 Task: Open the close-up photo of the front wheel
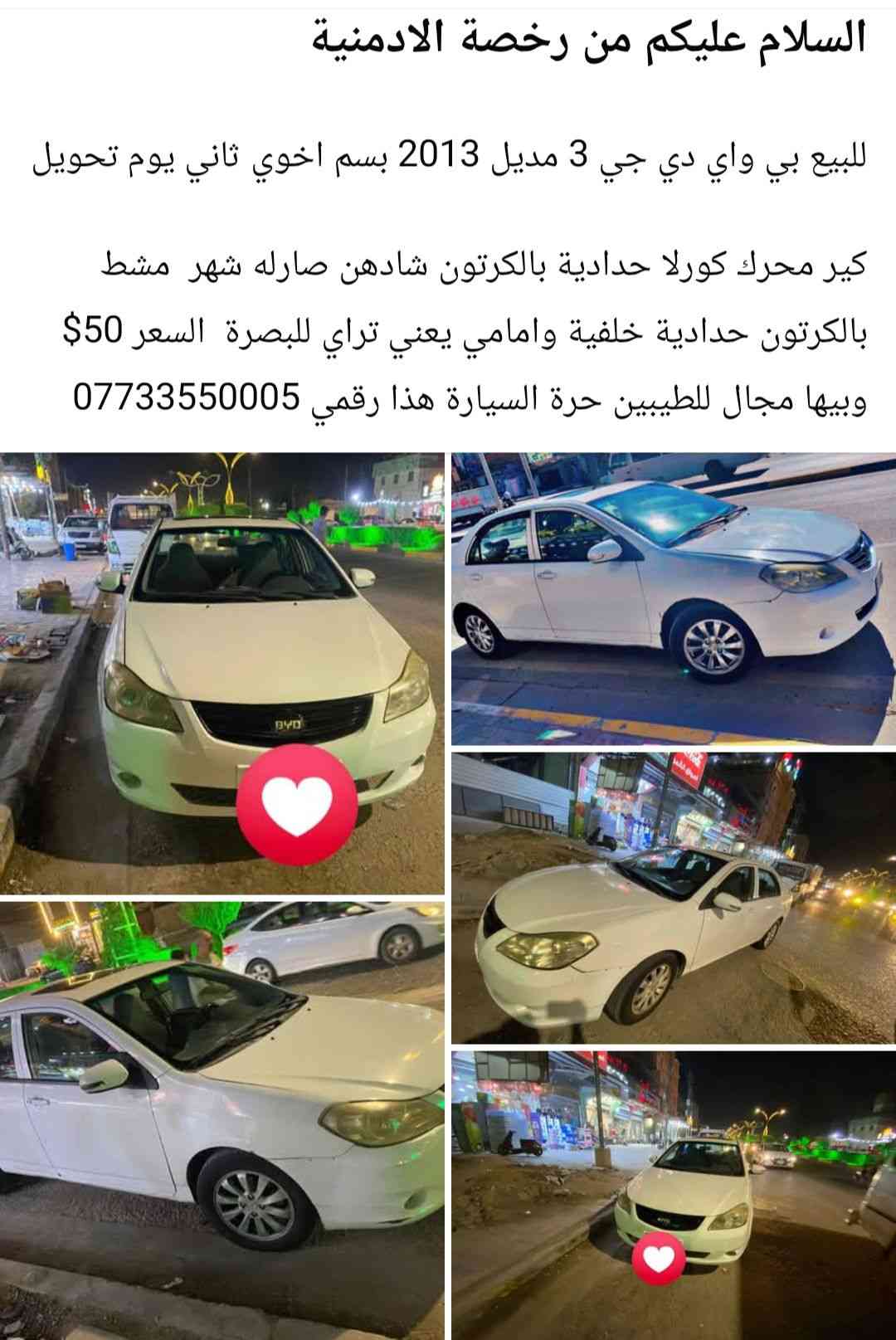[222, 1120]
